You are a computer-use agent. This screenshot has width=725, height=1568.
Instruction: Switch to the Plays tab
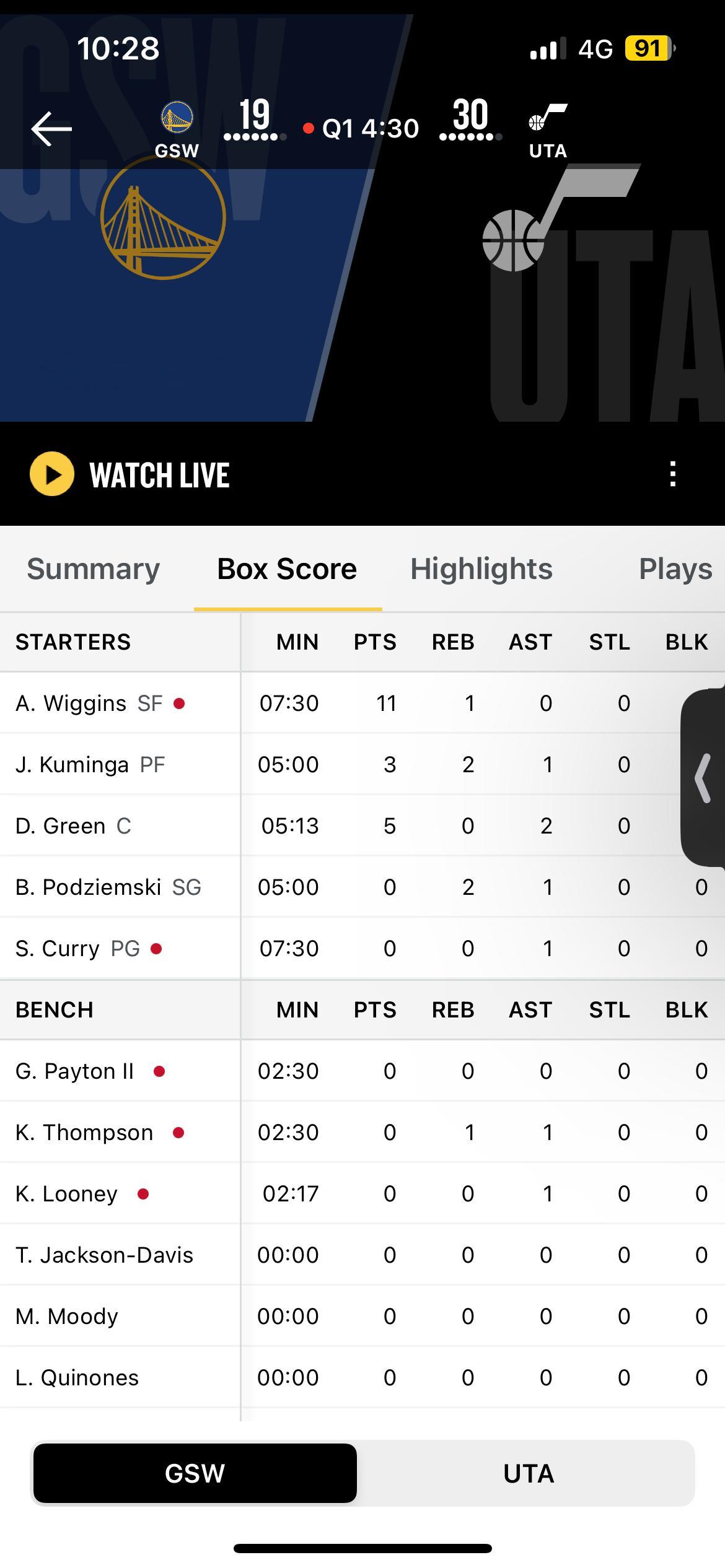[675, 568]
